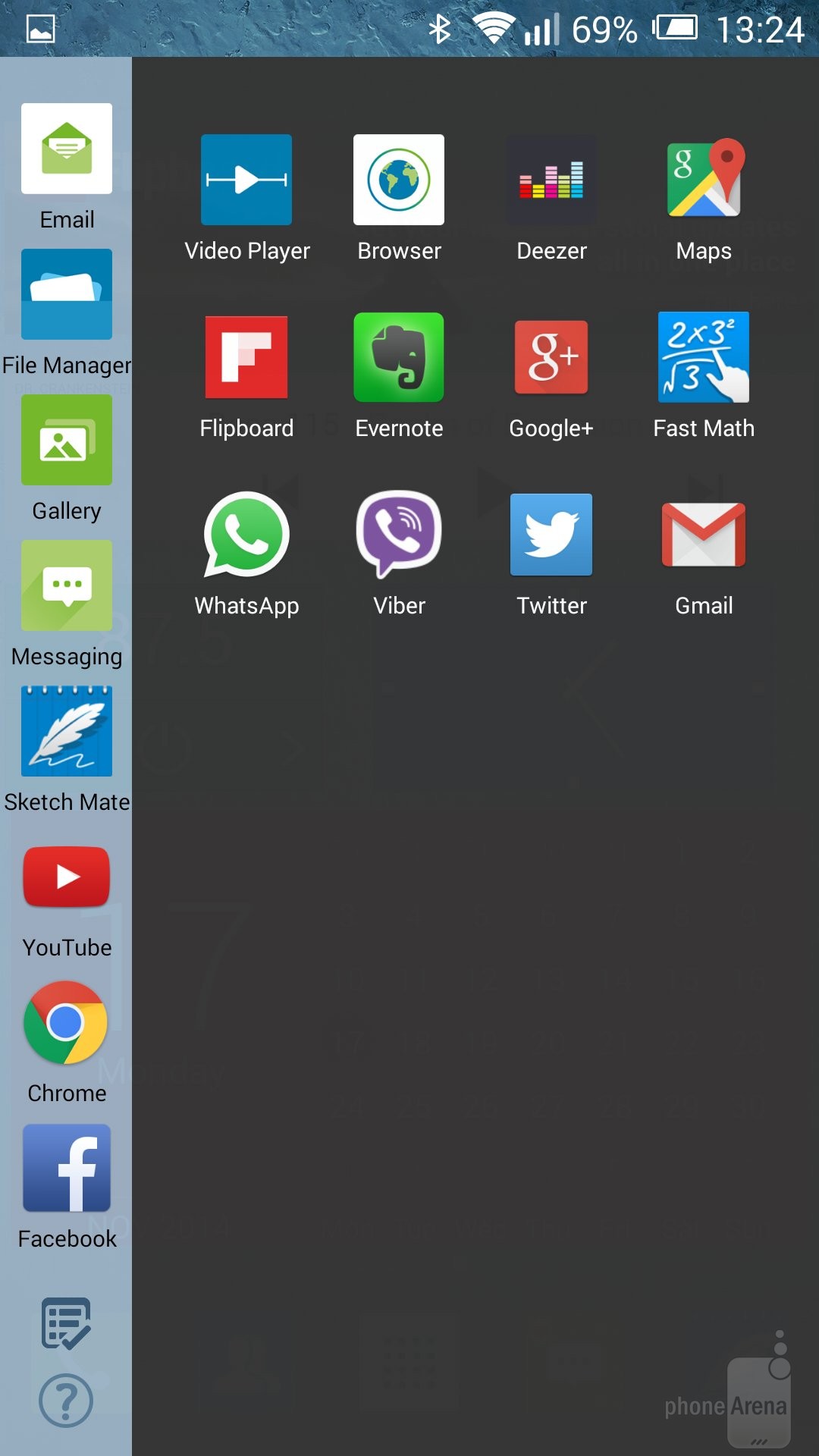
Task: Launch Sketch Mate
Action: click(x=67, y=731)
